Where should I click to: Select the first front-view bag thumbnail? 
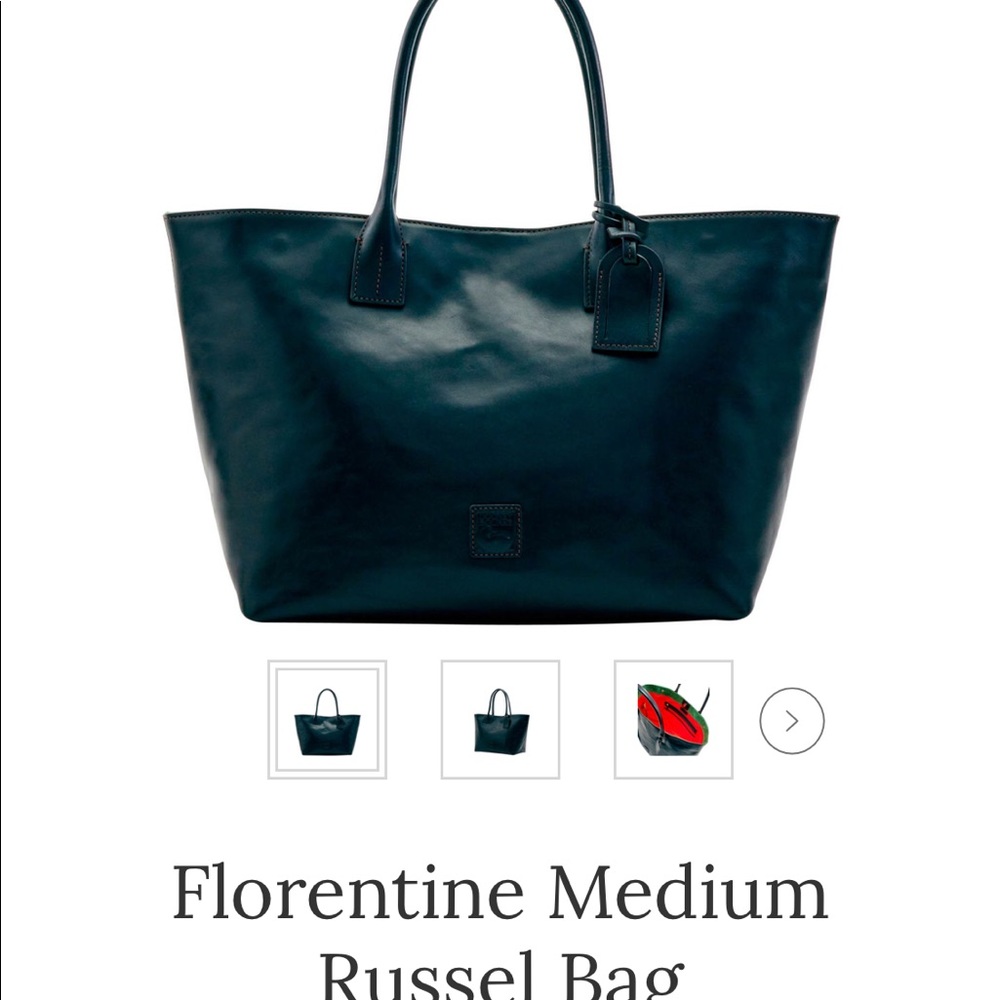(327, 720)
